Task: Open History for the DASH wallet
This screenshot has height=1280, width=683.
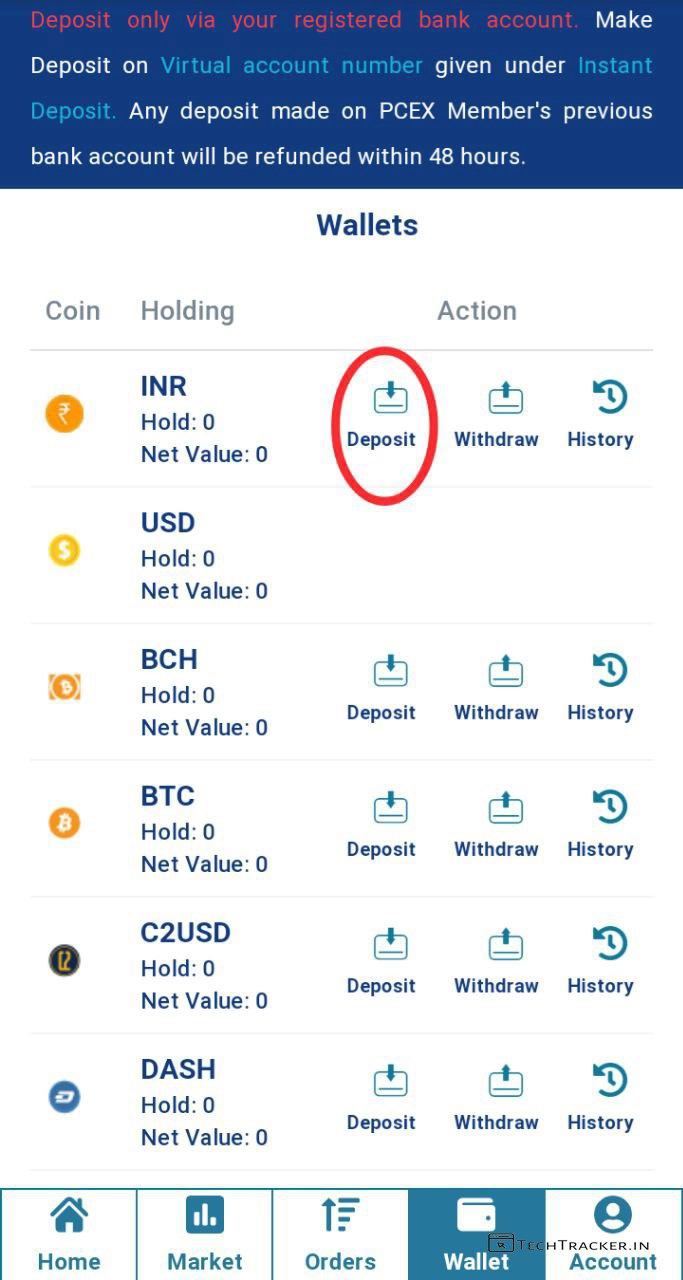Action: [x=600, y=1098]
